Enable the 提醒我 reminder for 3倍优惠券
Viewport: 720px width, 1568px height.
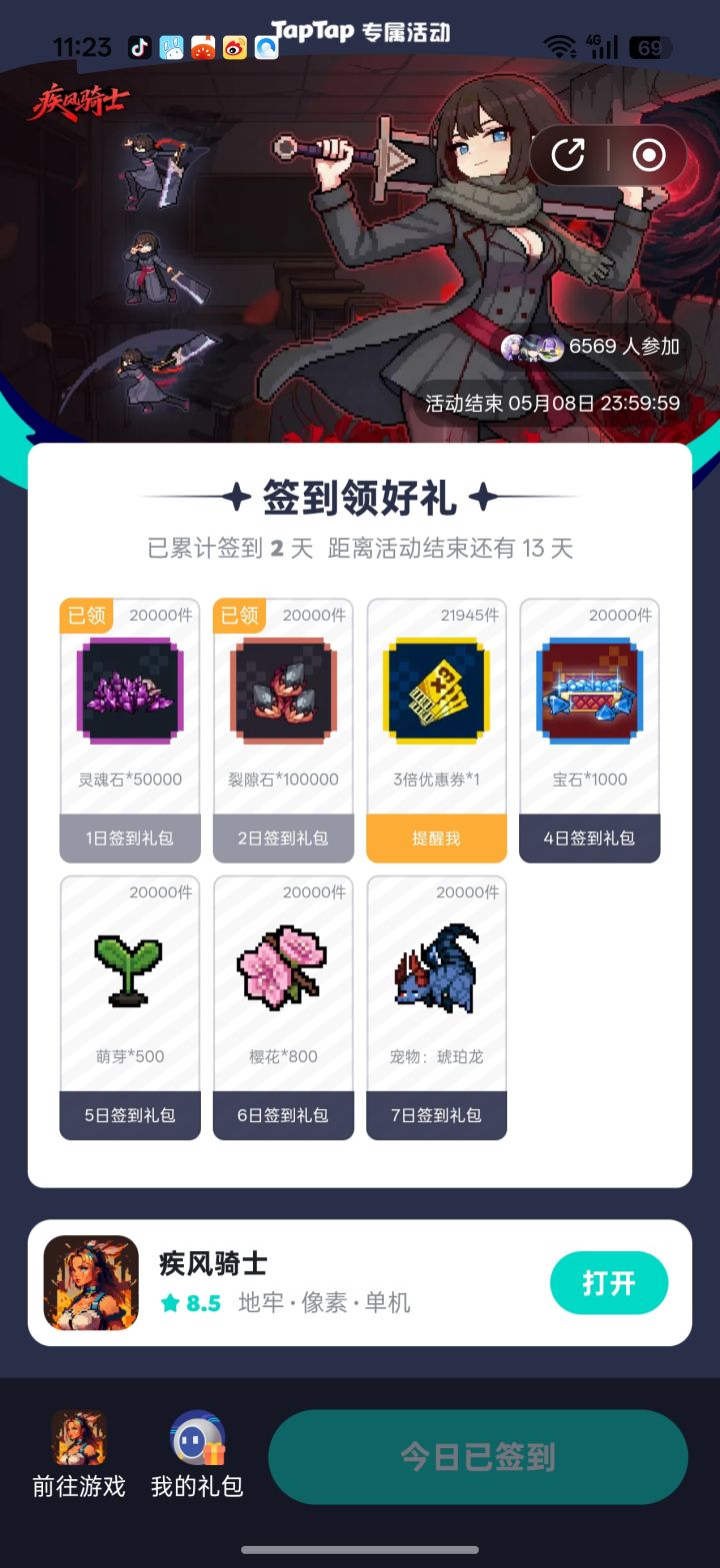tap(436, 839)
